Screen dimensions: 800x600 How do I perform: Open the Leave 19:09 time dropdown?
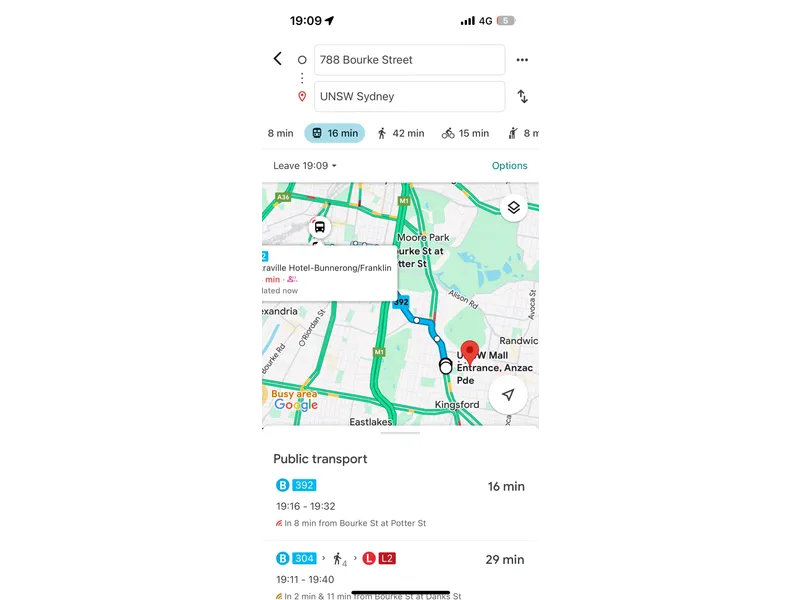305,166
